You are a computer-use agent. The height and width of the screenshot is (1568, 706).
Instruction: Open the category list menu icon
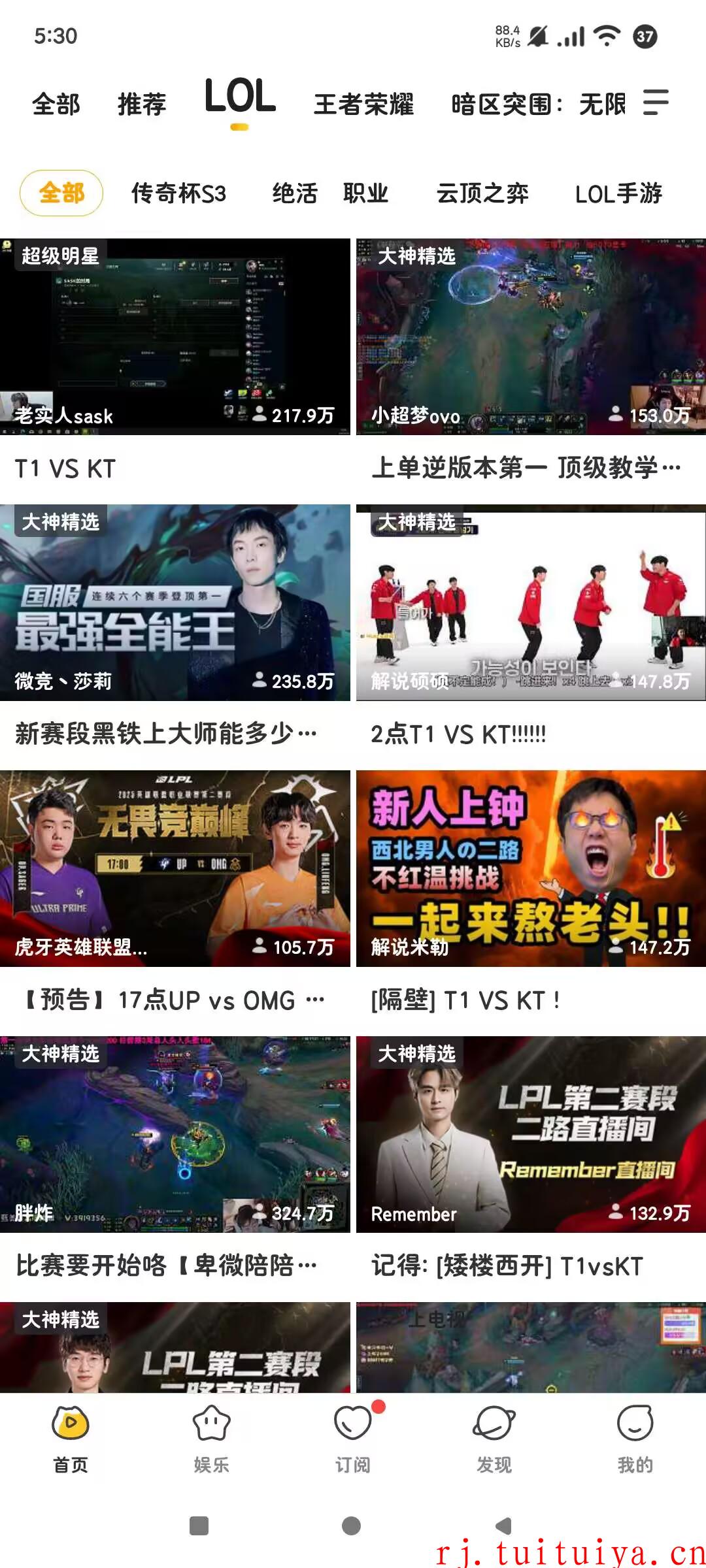[655, 103]
